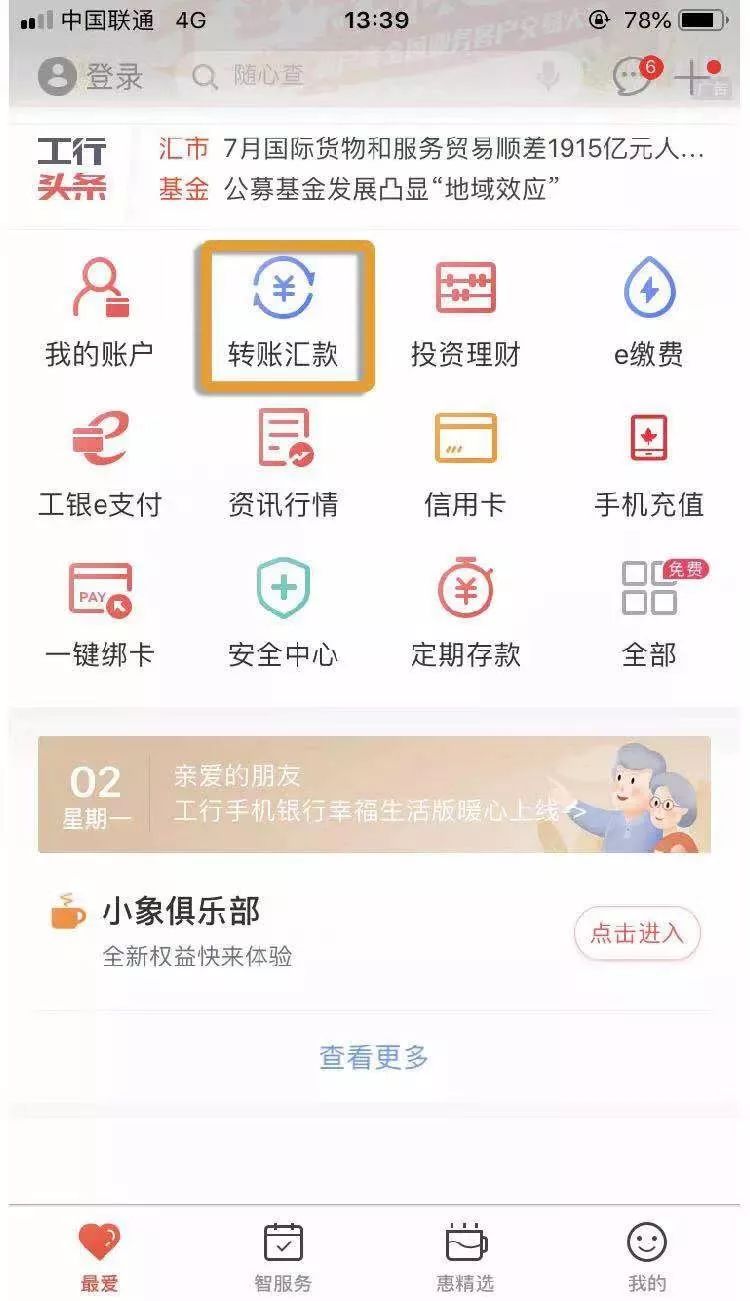Open 定期存款
The height and width of the screenshot is (1301, 750).
point(466,613)
